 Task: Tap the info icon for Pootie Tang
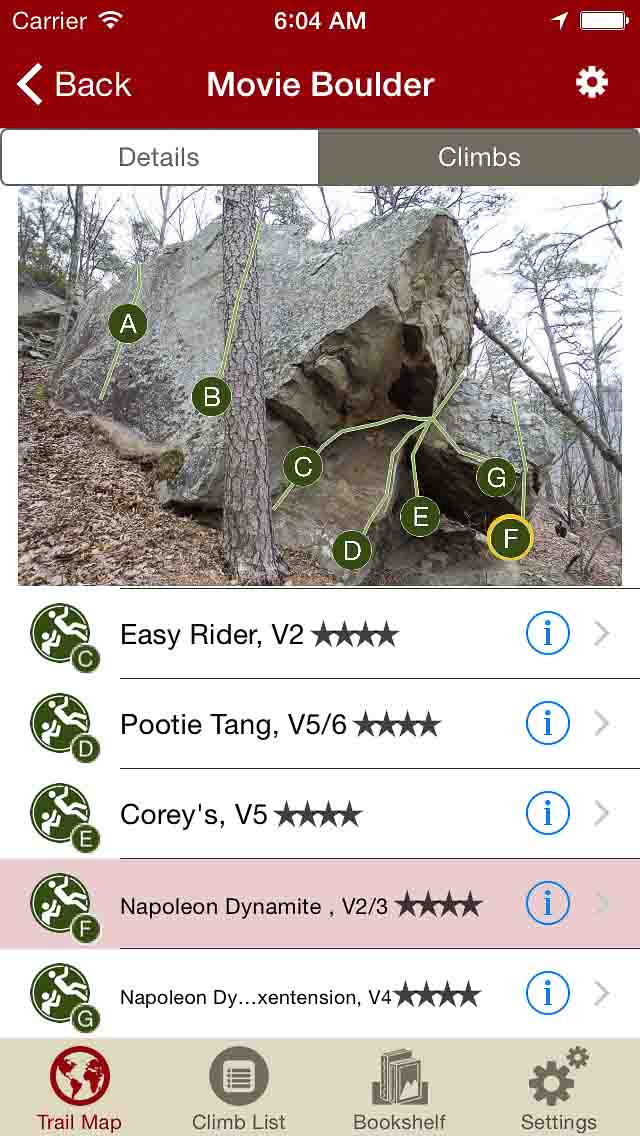(x=547, y=724)
